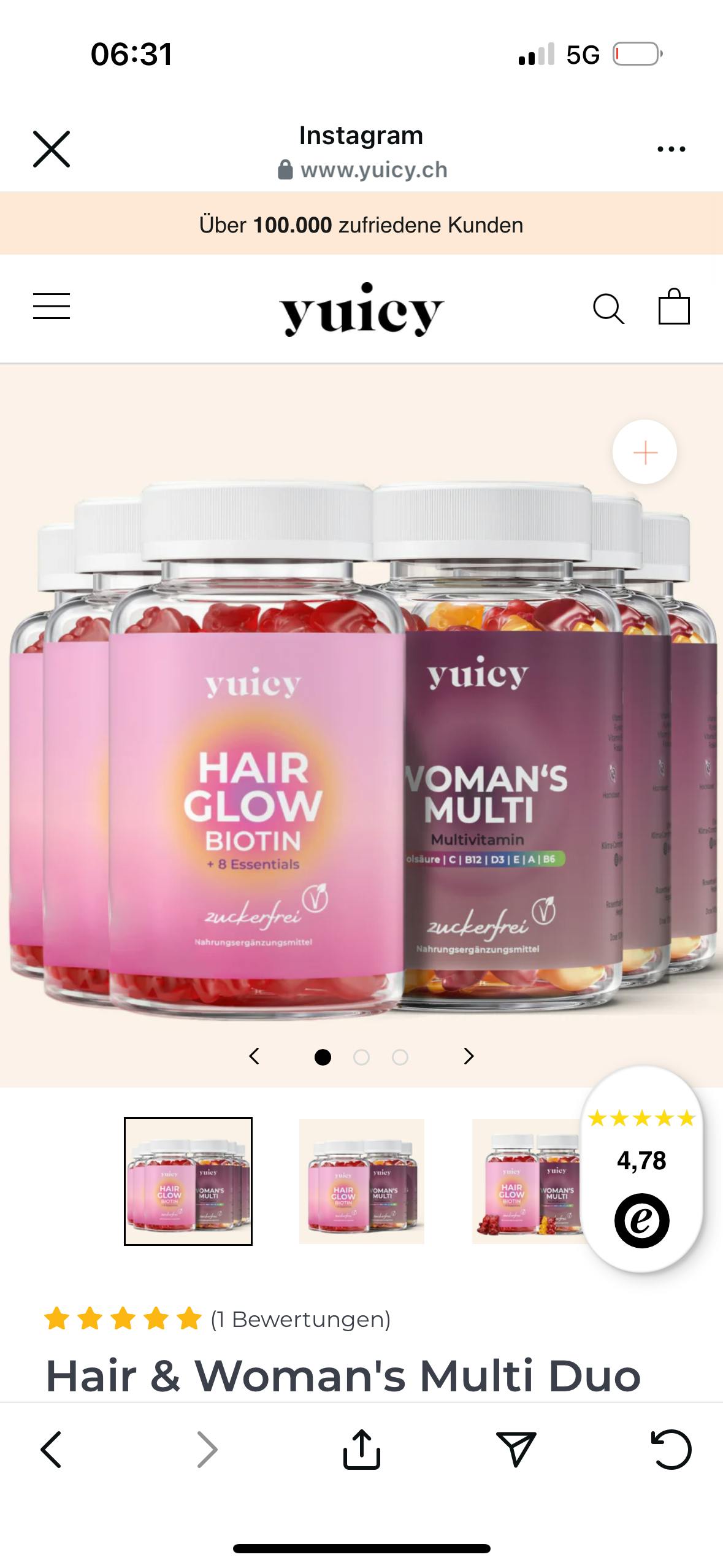
Task: Open the 1 Bewertungen reviews
Action: [300, 1319]
